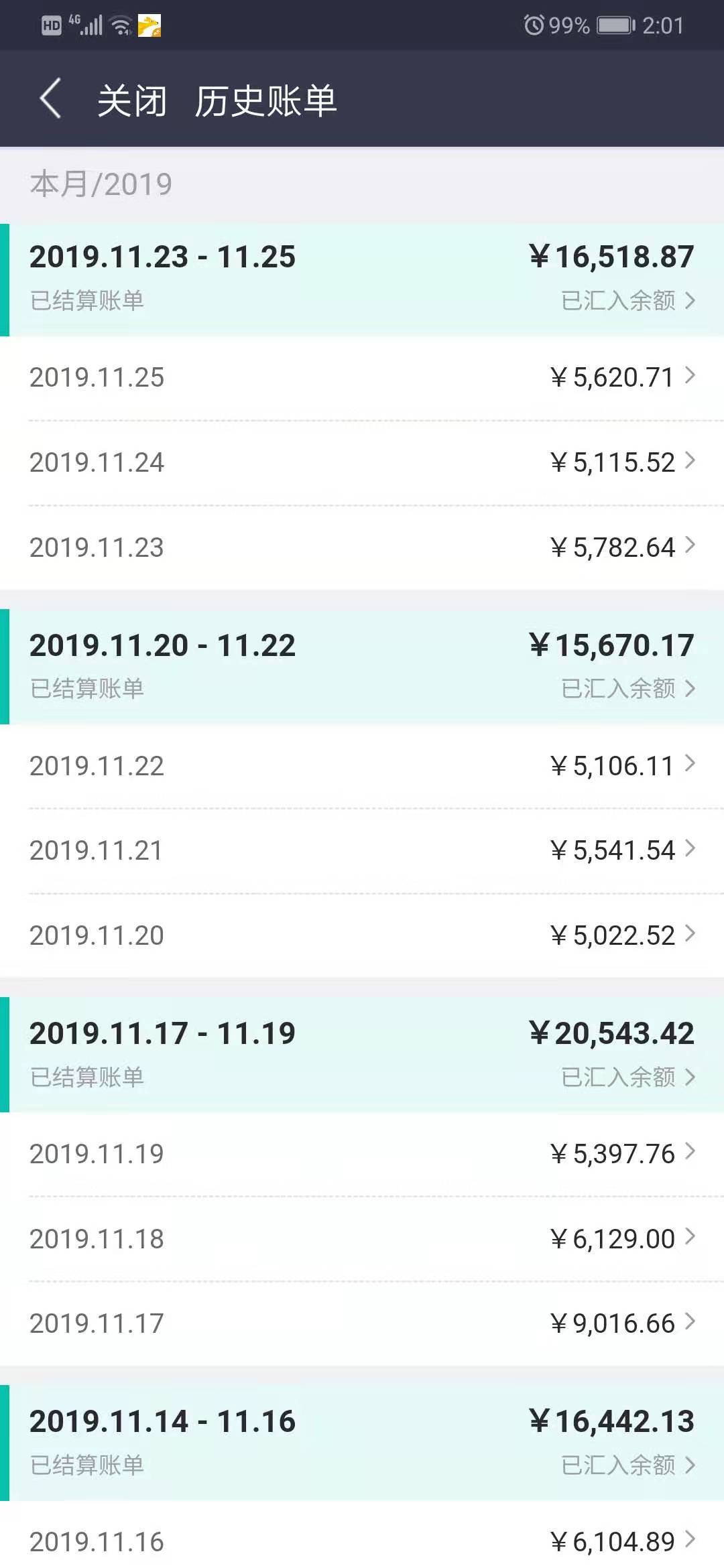Viewport: 724px width, 1568px height.
Task: View the 2019.11.19 daily bill
Action: 362,1154
